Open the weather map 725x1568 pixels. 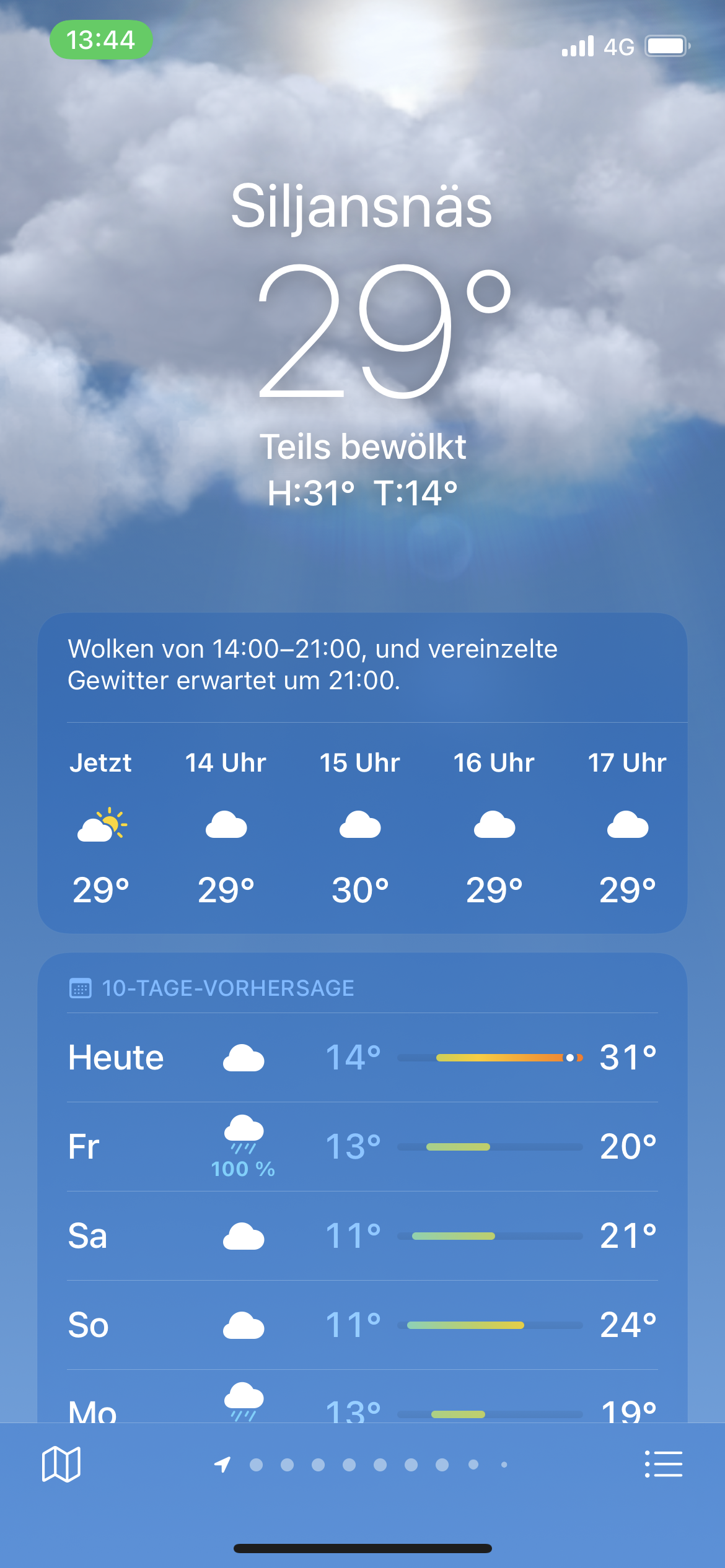[x=61, y=1465]
